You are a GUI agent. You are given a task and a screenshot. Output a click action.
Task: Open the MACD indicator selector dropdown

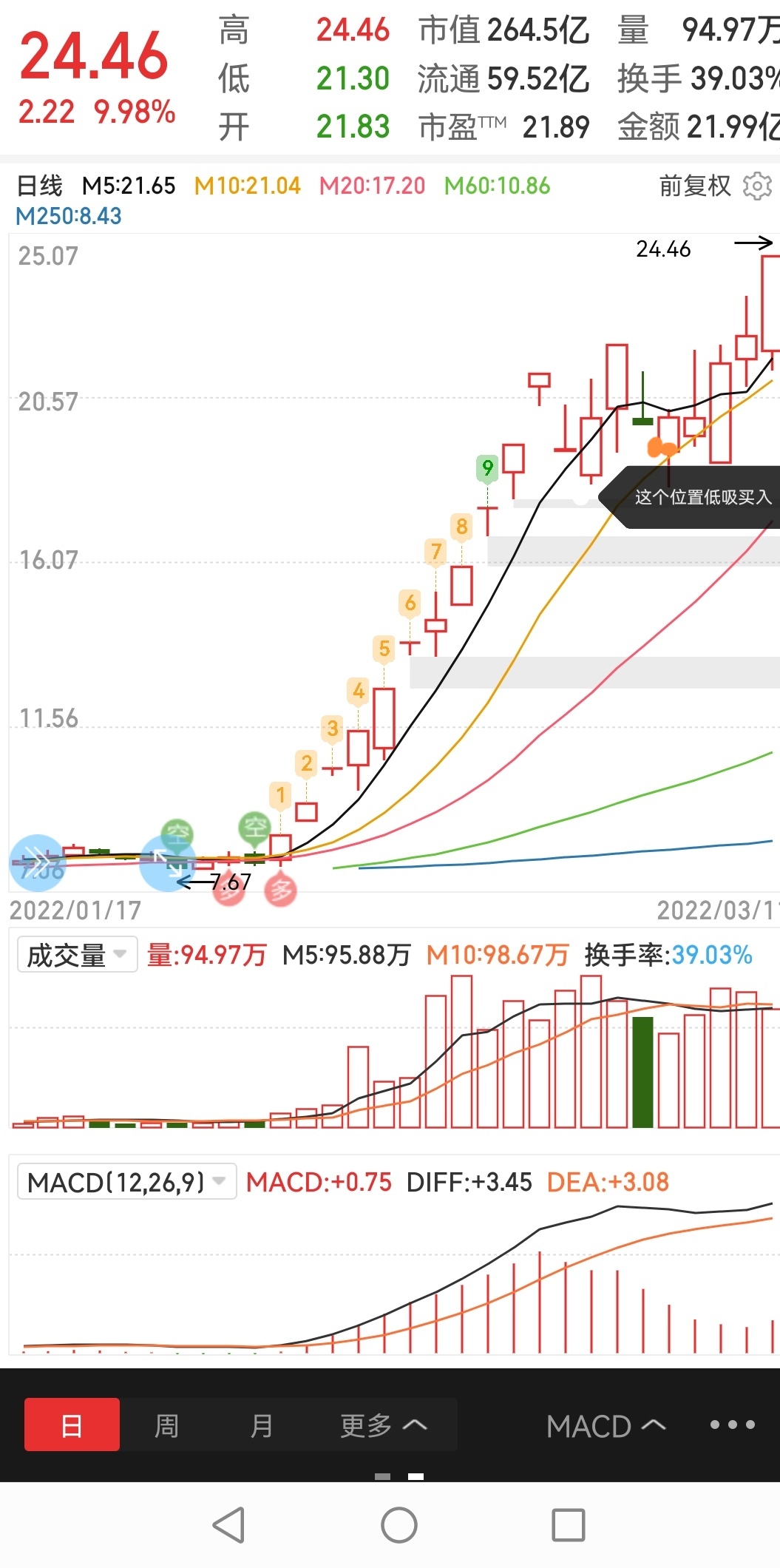[x=605, y=1426]
